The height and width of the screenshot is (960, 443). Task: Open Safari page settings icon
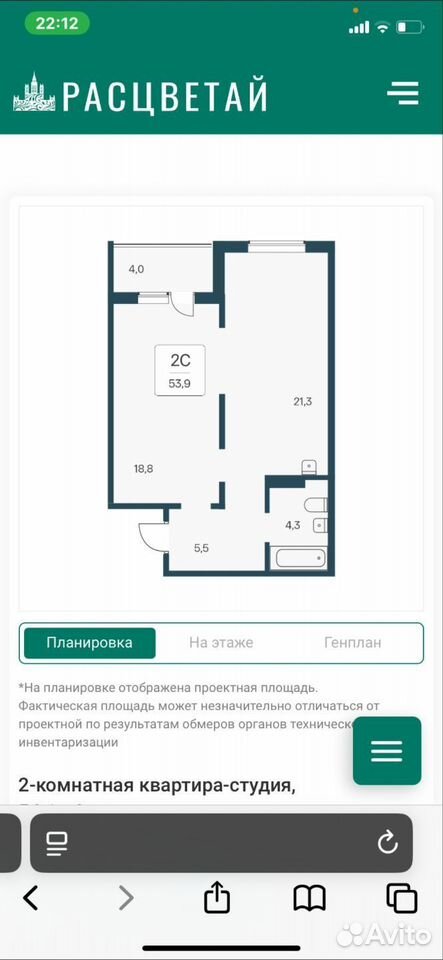(x=57, y=843)
